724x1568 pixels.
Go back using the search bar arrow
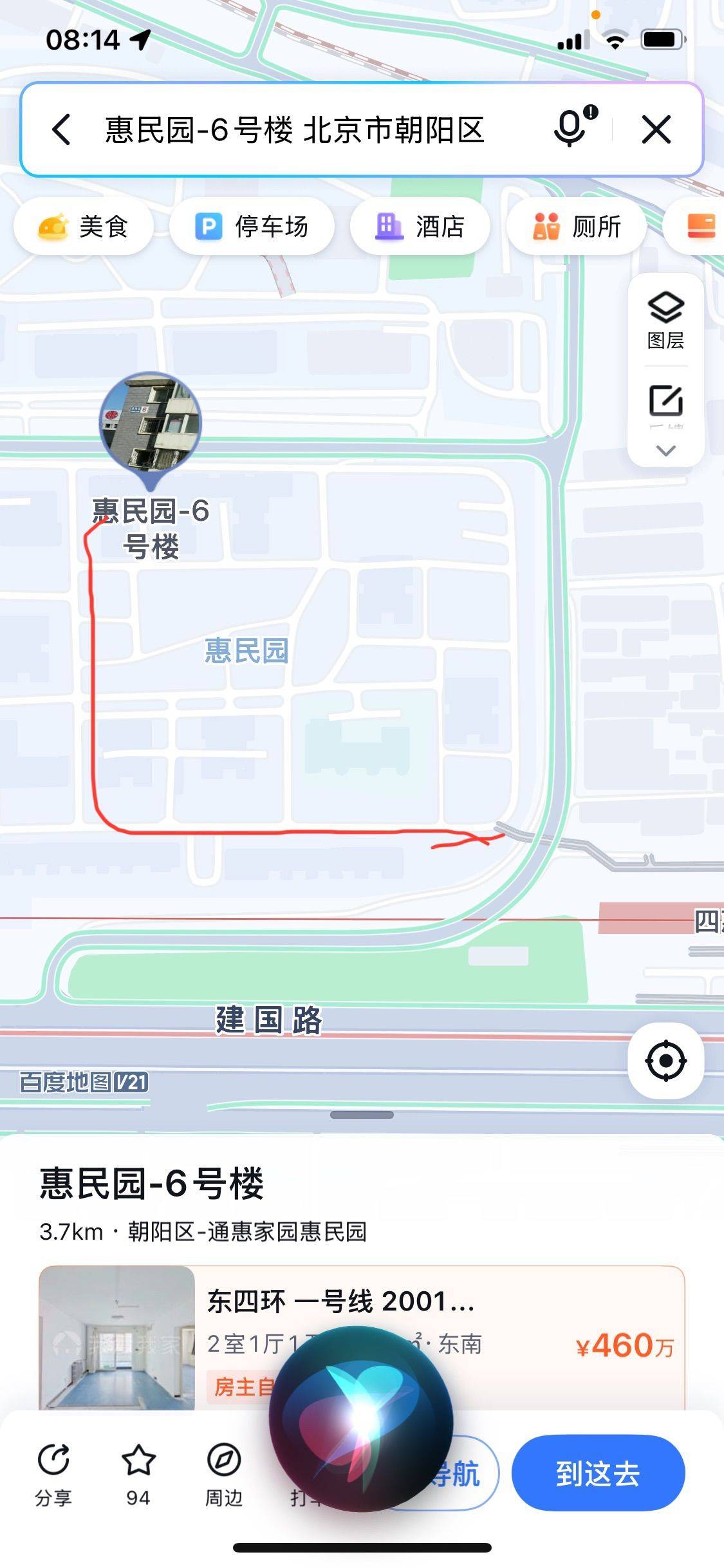point(62,129)
